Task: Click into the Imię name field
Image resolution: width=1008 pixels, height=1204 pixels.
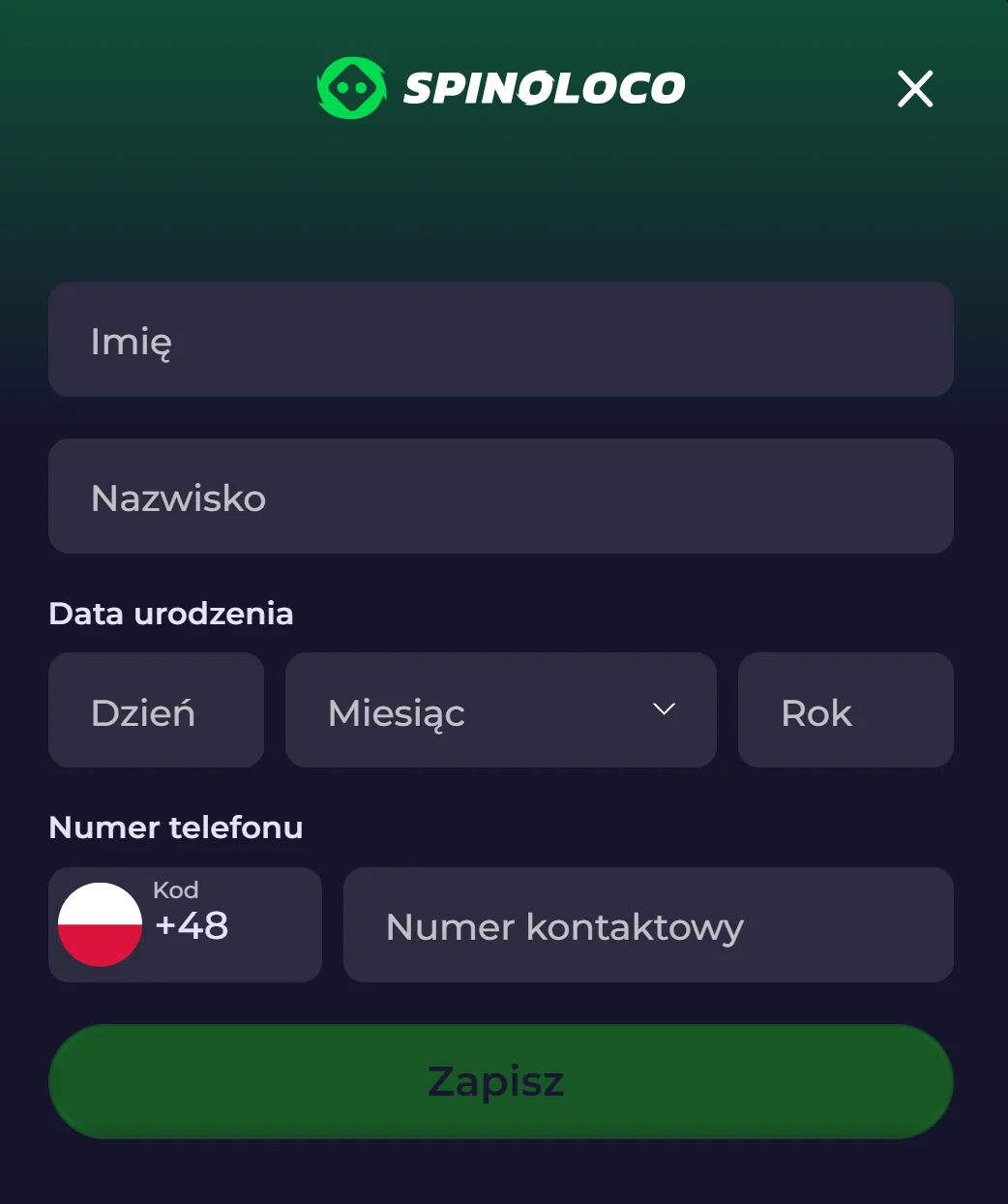Action: [500, 340]
